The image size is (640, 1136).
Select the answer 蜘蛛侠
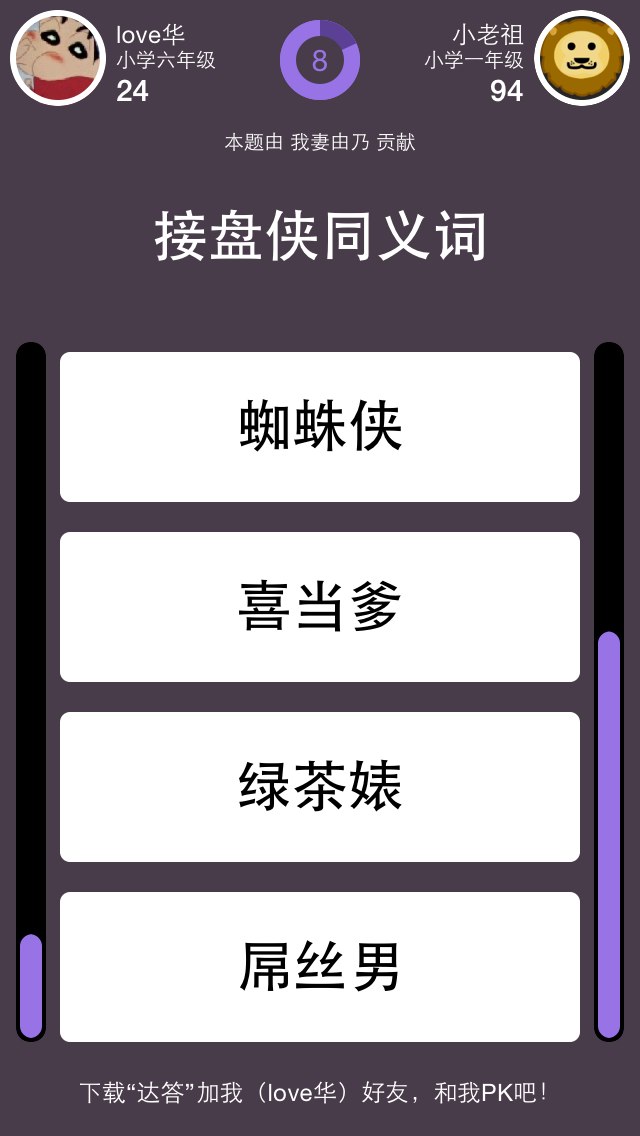point(320,427)
